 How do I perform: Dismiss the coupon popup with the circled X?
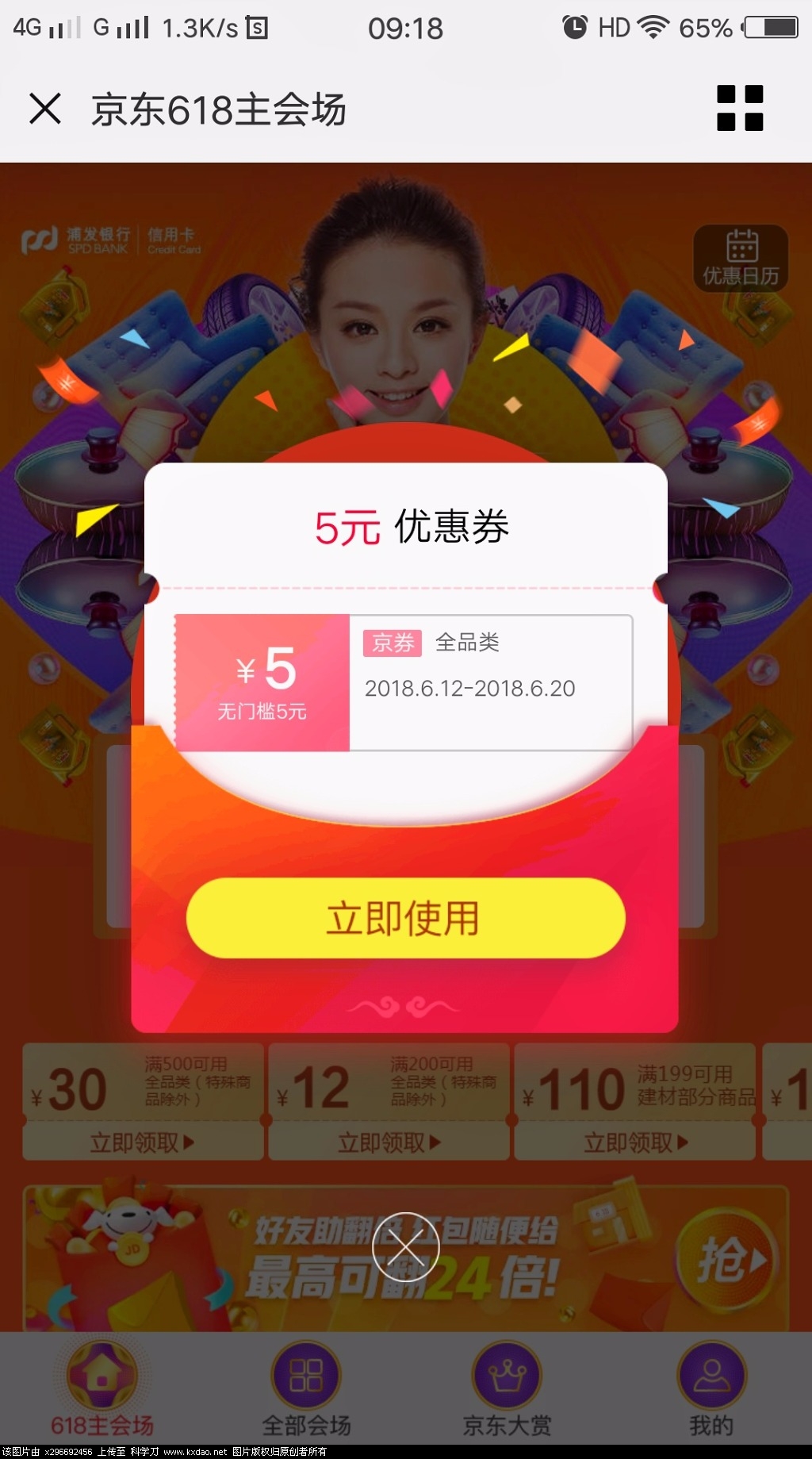[405, 1247]
